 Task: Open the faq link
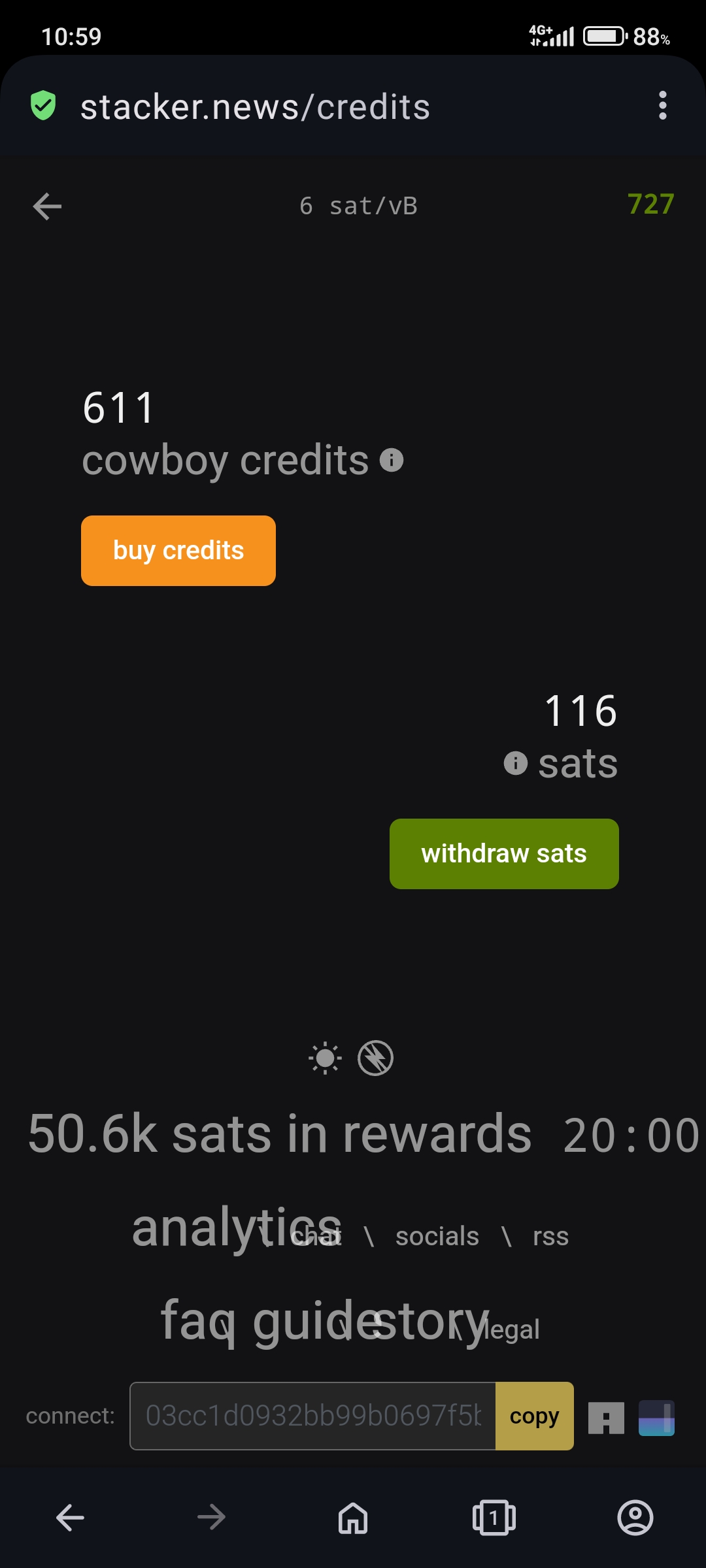point(198,1320)
